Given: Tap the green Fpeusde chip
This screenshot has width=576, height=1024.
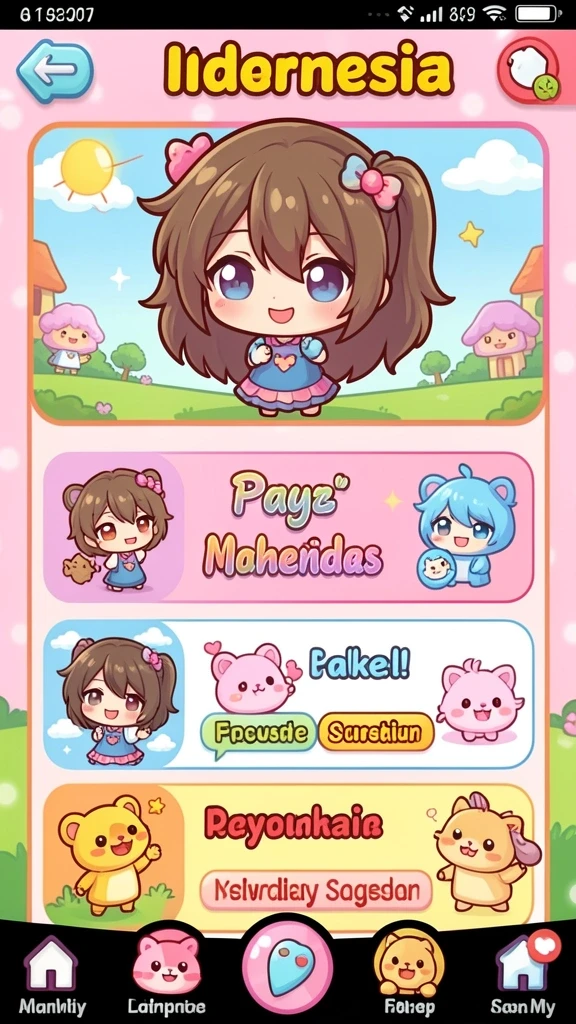Looking at the screenshot, I should click(x=258, y=733).
